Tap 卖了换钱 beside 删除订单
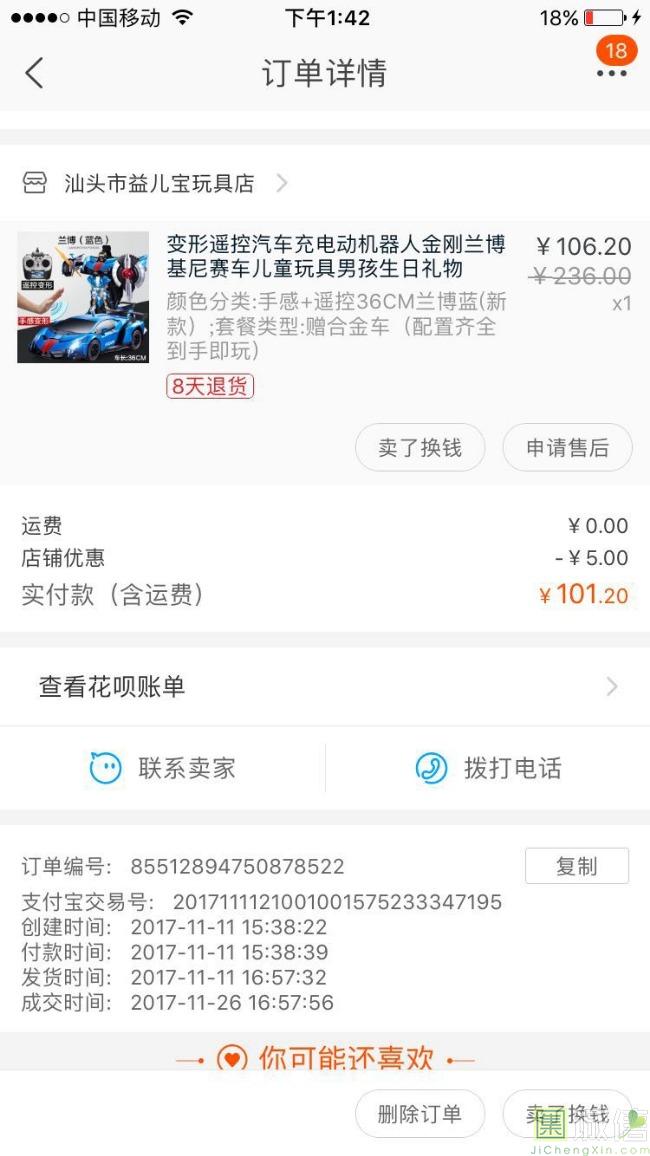650x1156 pixels. 567,1114
